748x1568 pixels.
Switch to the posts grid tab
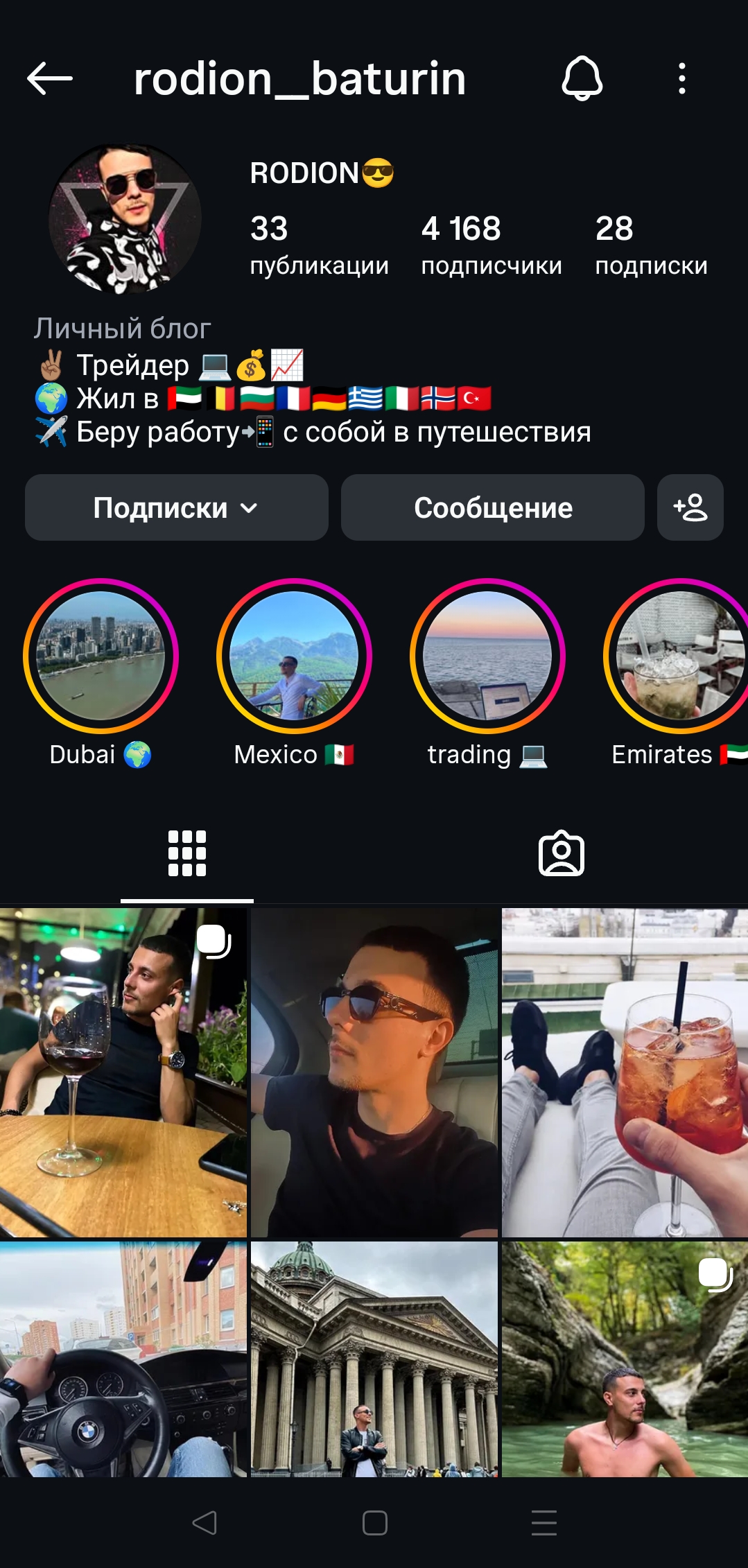pyautogui.click(x=187, y=853)
